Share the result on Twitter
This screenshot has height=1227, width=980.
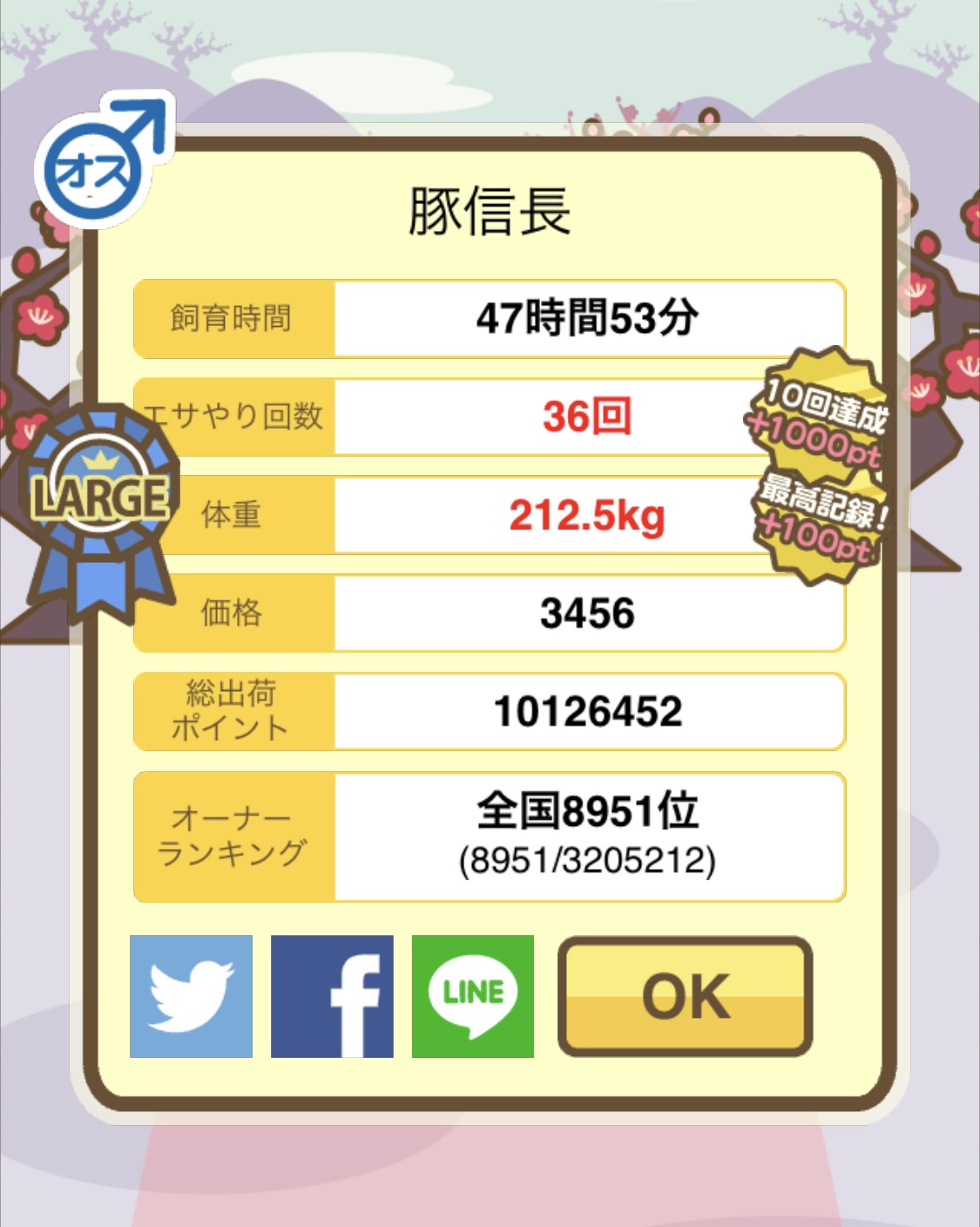pyautogui.click(x=191, y=996)
